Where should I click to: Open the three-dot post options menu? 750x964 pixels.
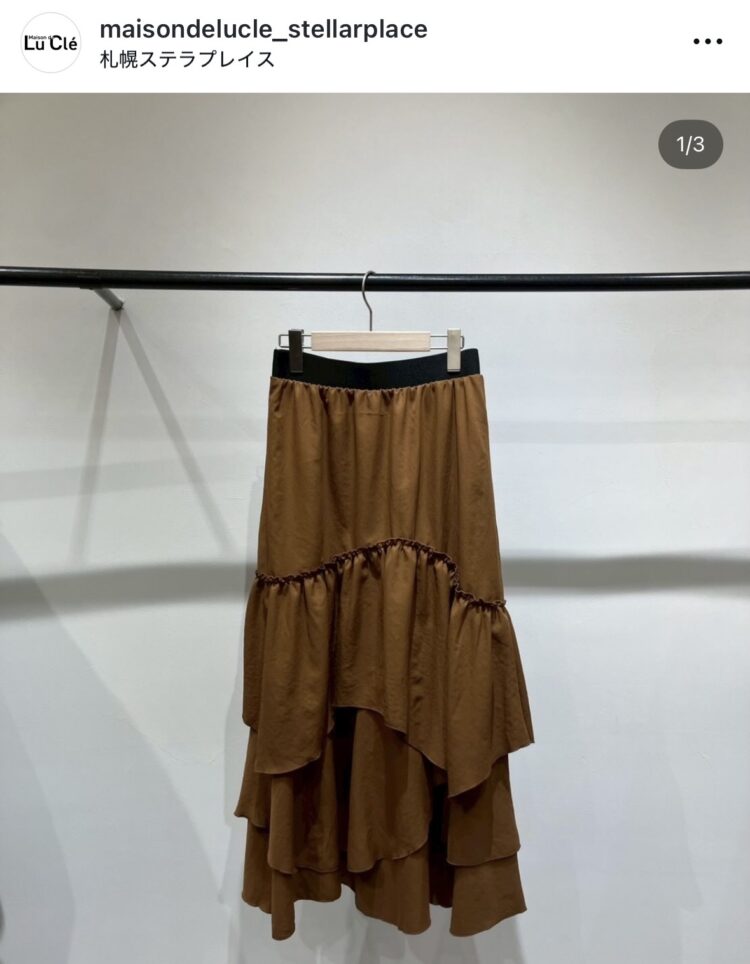coord(707,42)
